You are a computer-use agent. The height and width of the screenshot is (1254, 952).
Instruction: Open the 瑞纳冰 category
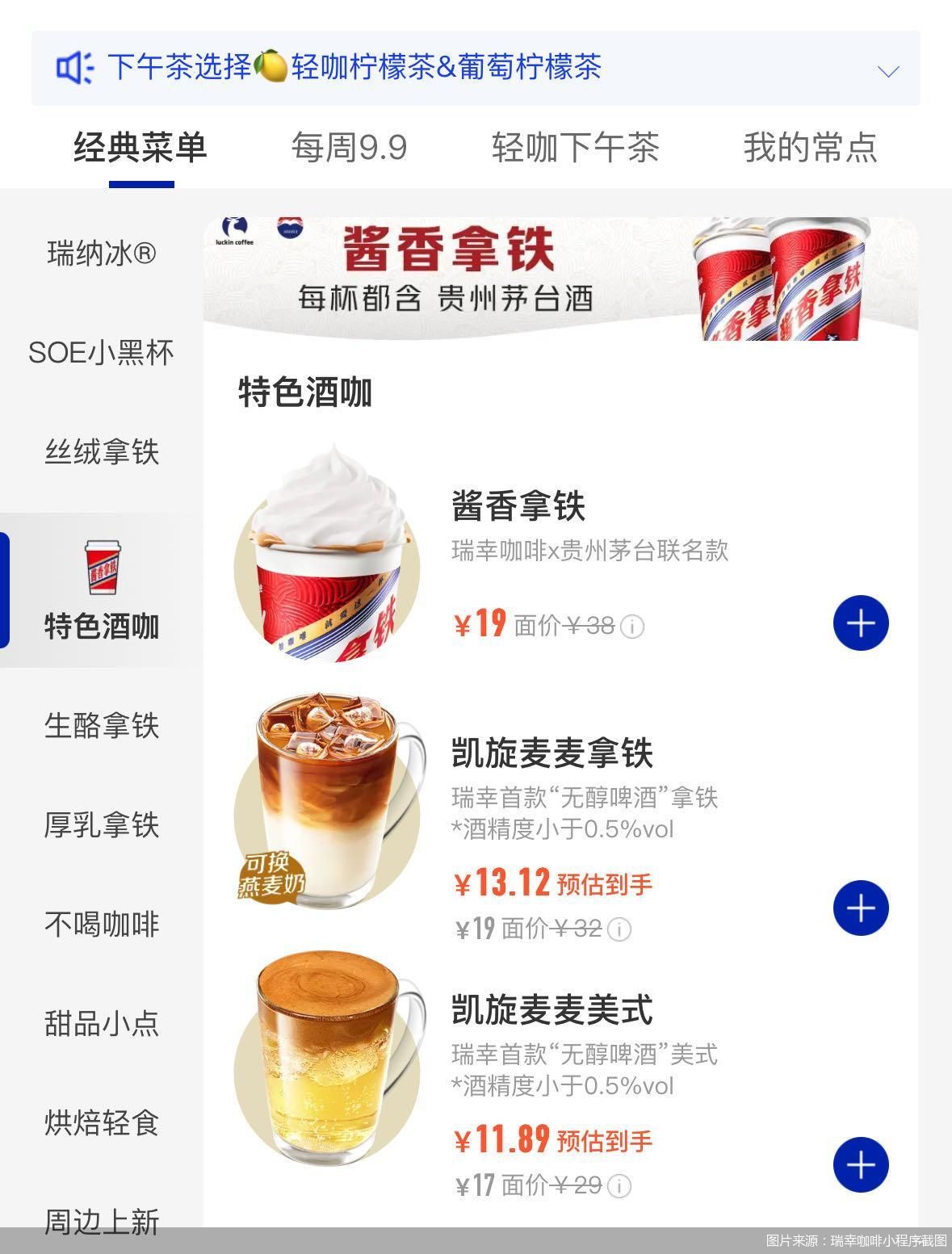pos(102,254)
